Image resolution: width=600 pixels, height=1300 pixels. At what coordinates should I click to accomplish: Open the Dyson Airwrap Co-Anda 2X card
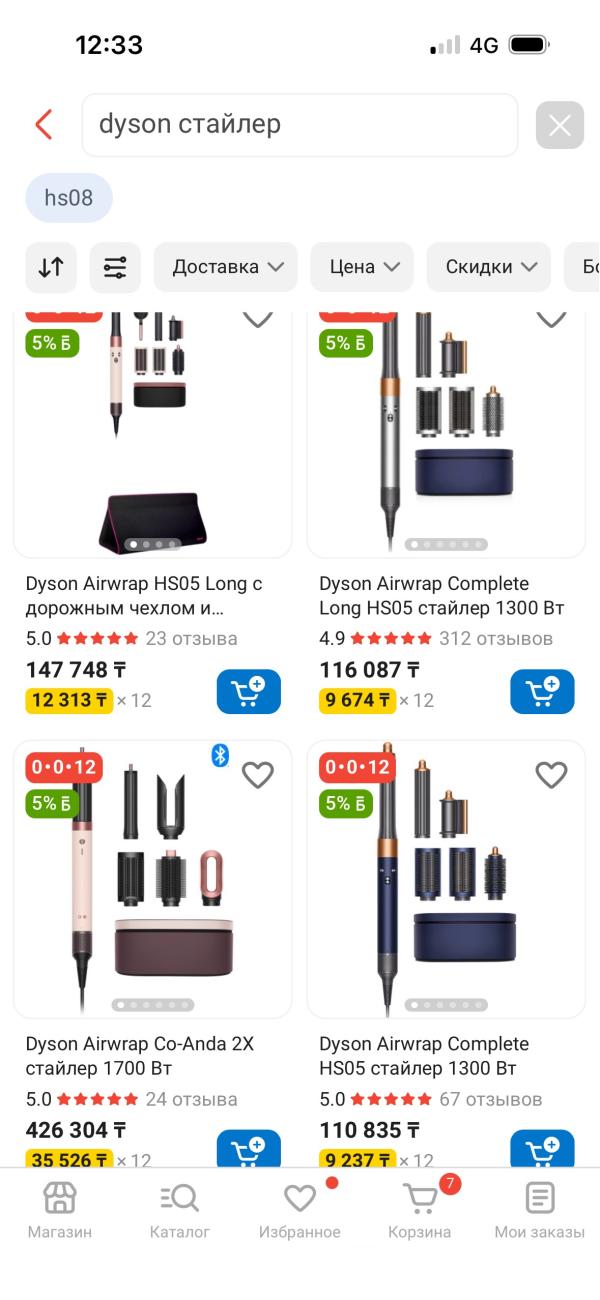click(x=140, y=1055)
